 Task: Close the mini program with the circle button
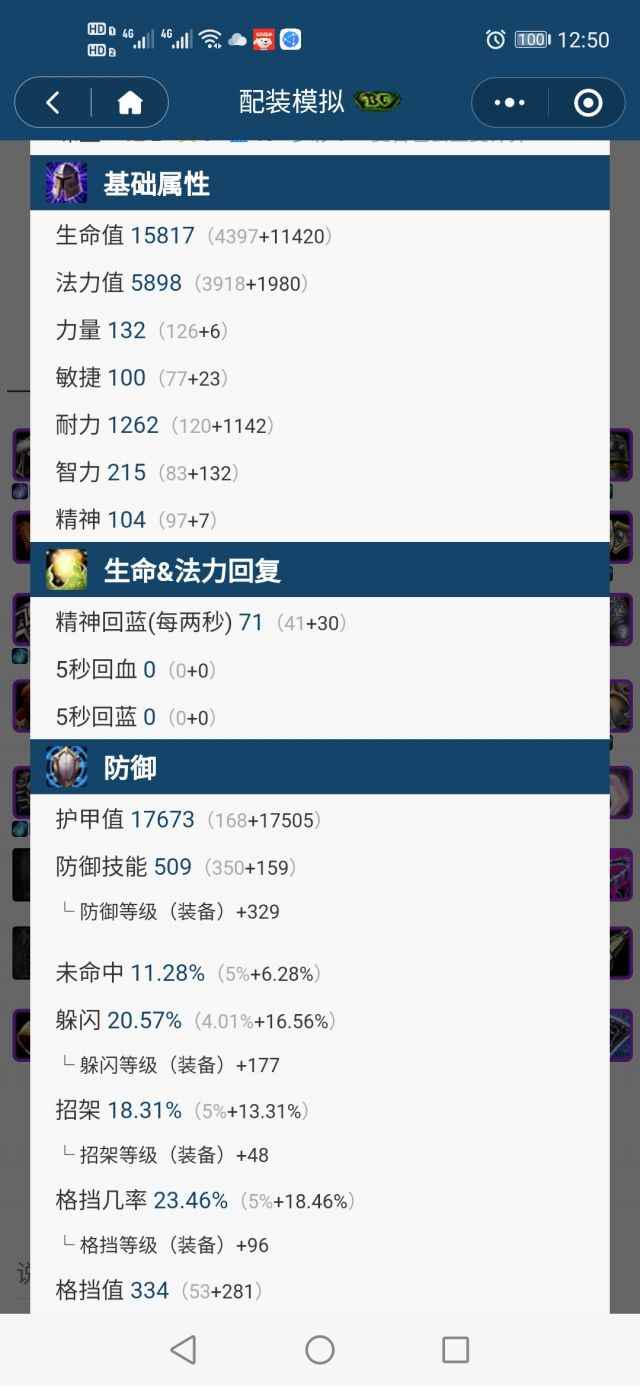point(587,102)
